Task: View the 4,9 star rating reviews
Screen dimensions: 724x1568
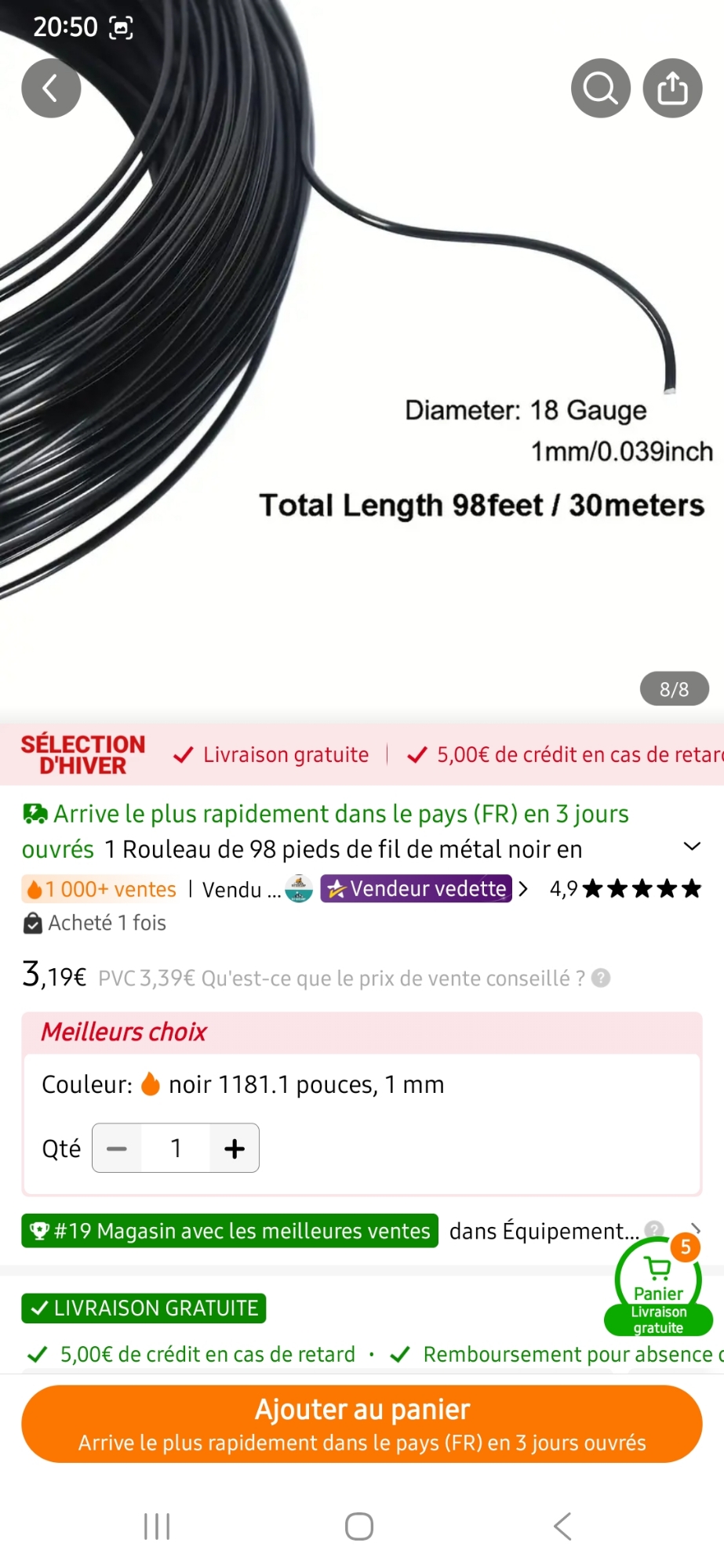Action: pos(625,889)
